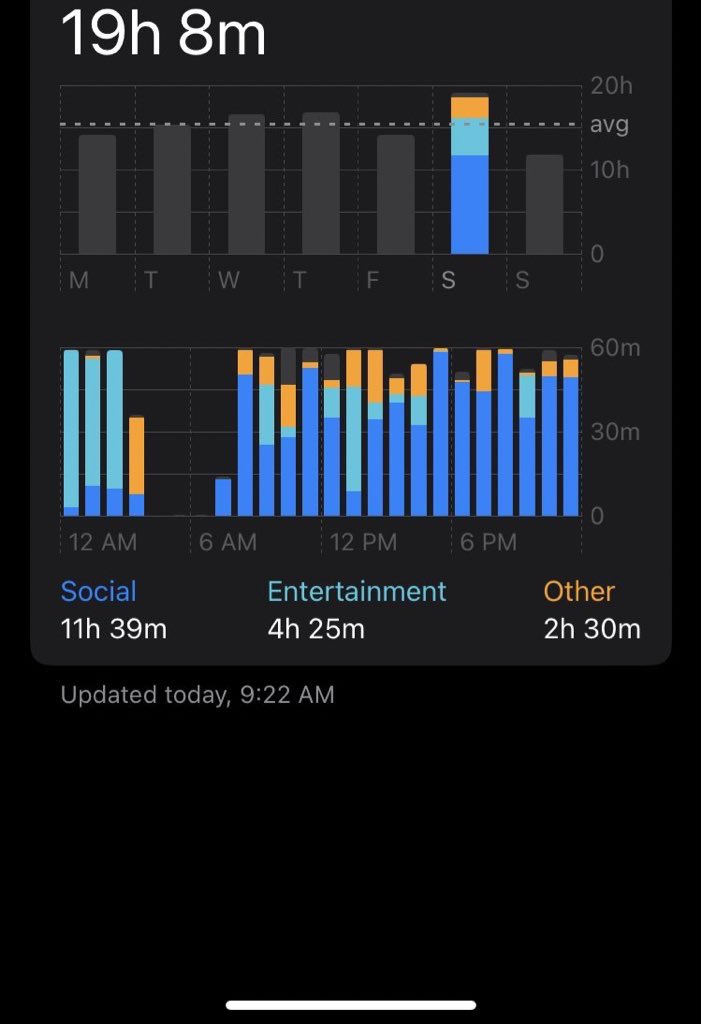Select Tuesday's usage bar
The height and width of the screenshot is (1024, 701).
pyautogui.click(x=172, y=190)
